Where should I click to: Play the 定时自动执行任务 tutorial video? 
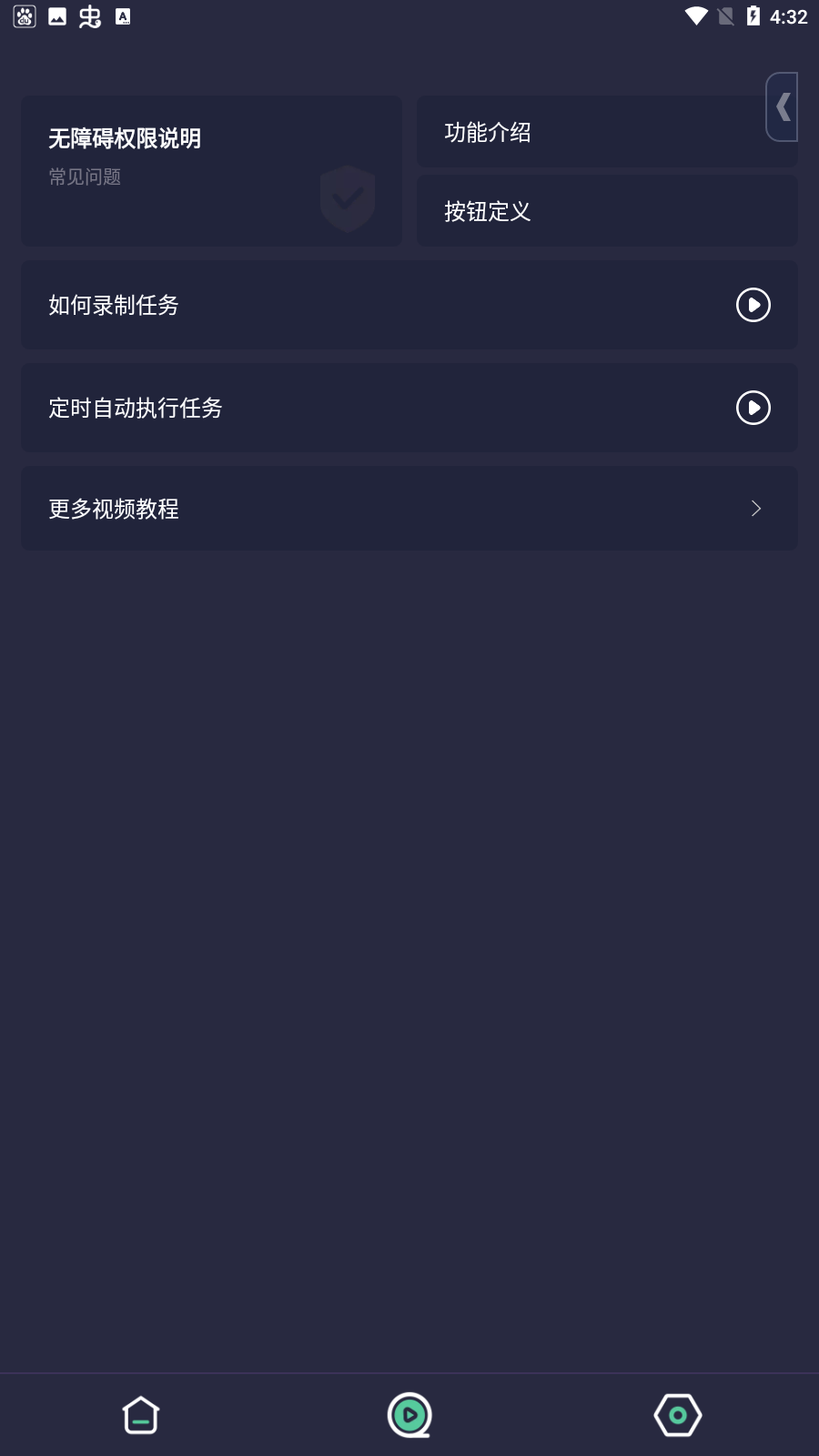753,408
